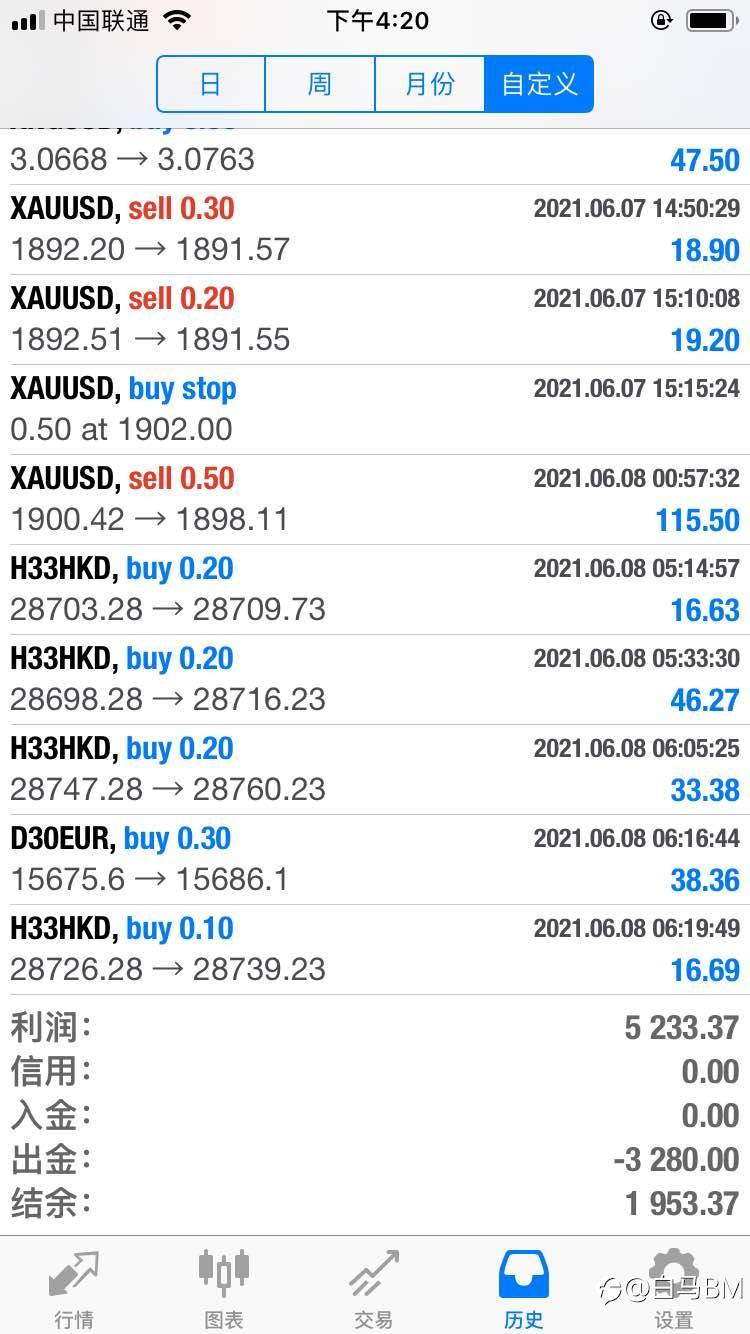Switch to the 日 (day) period filter
Screen dimensions: 750x1334
(211, 84)
